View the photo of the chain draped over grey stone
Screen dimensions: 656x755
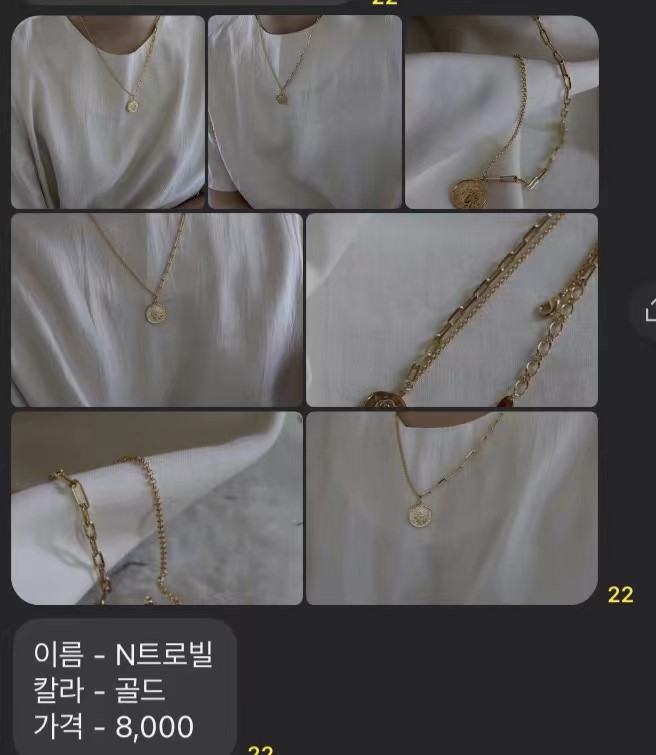pyautogui.click(x=156, y=508)
